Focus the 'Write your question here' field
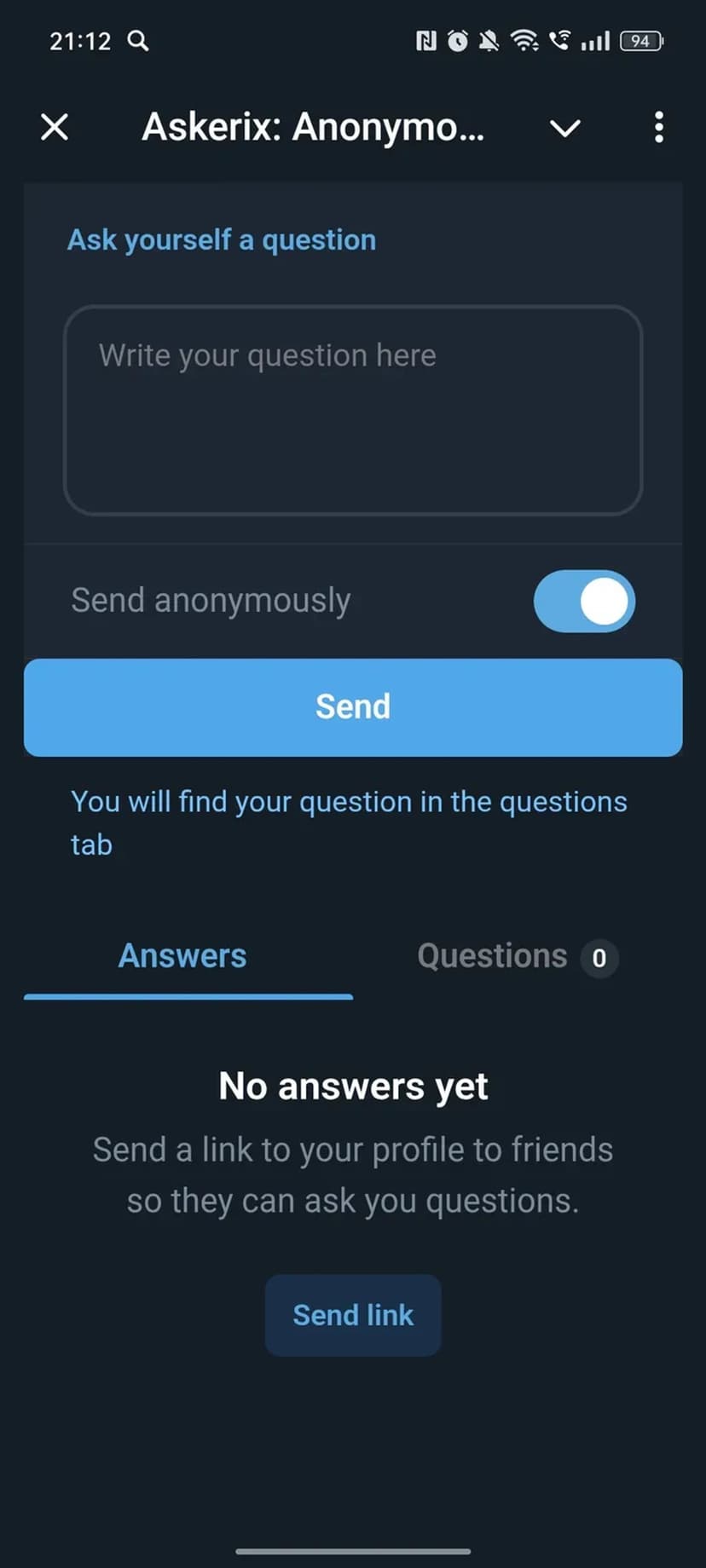Viewport: 706px width, 1568px height. pos(352,410)
